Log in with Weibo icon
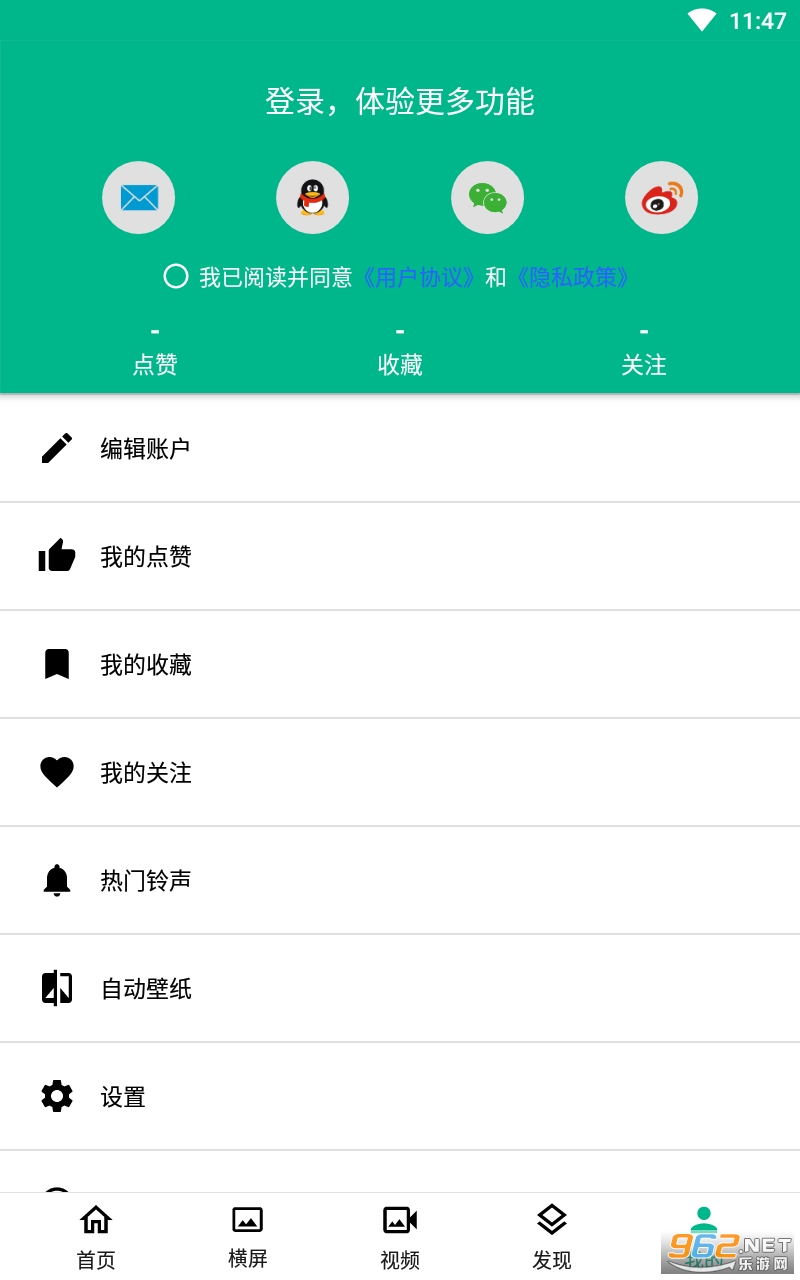800x1280 pixels. (661, 198)
